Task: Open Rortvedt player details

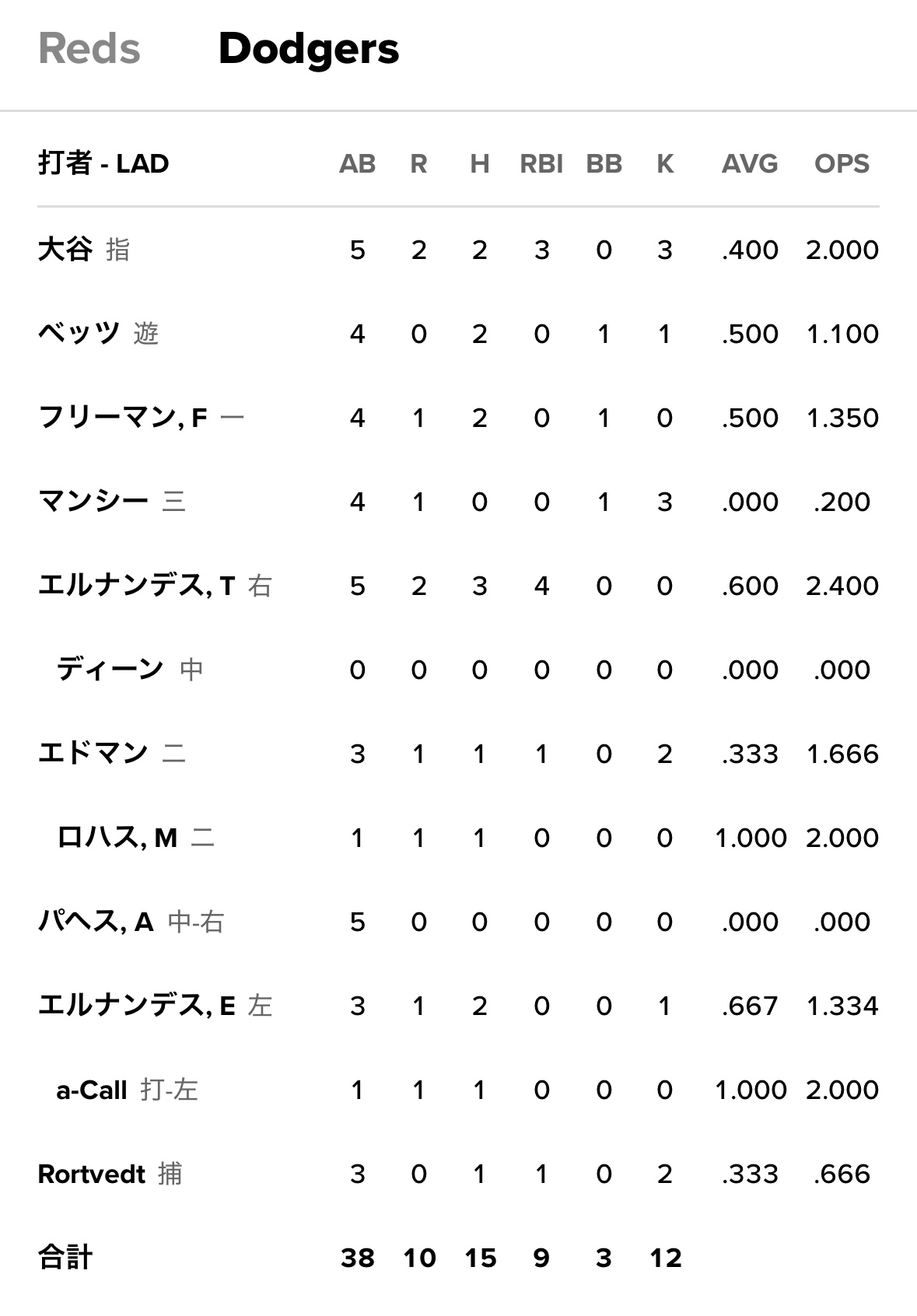Action: point(91,1174)
